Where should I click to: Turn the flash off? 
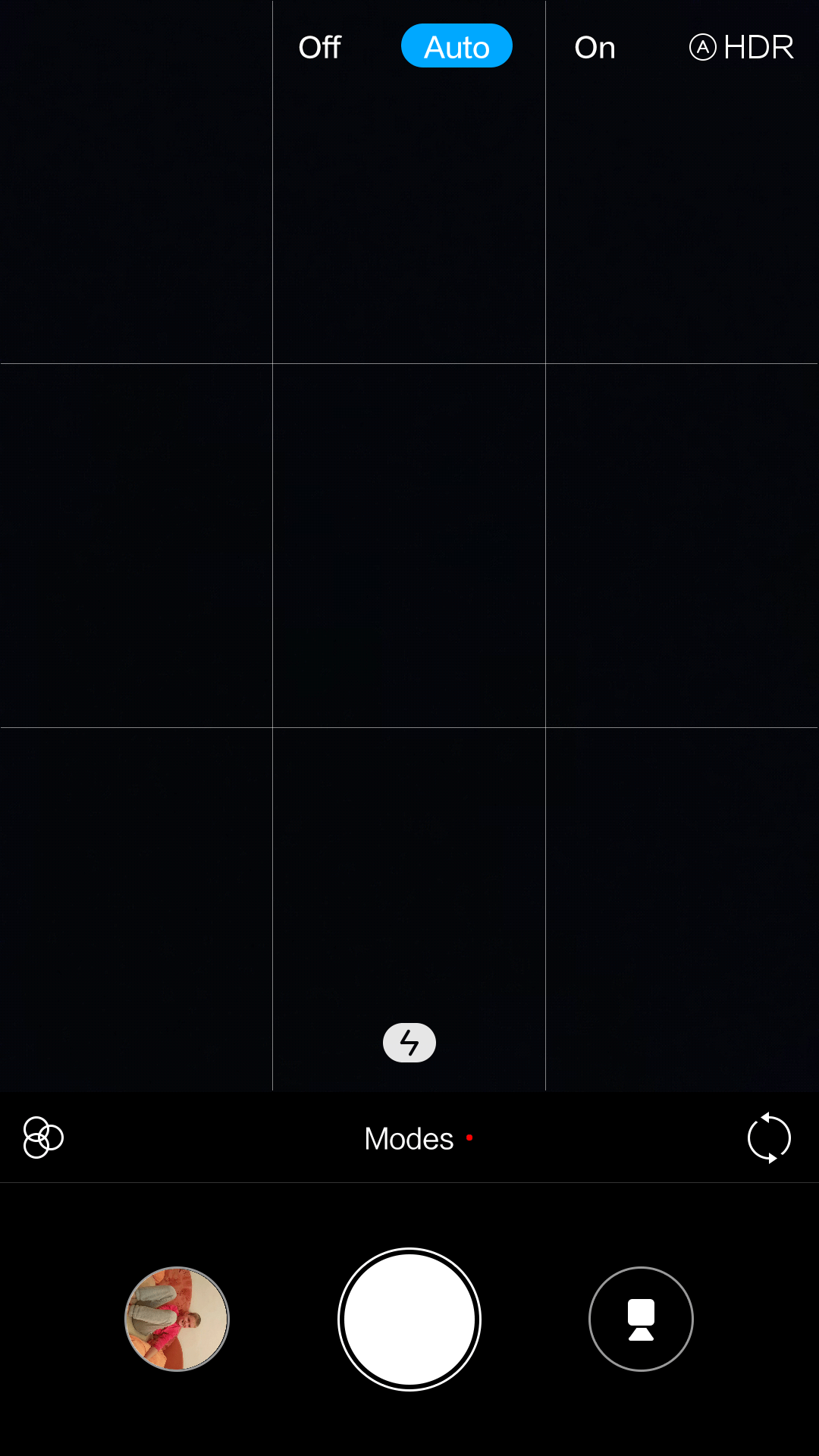click(x=319, y=47)
